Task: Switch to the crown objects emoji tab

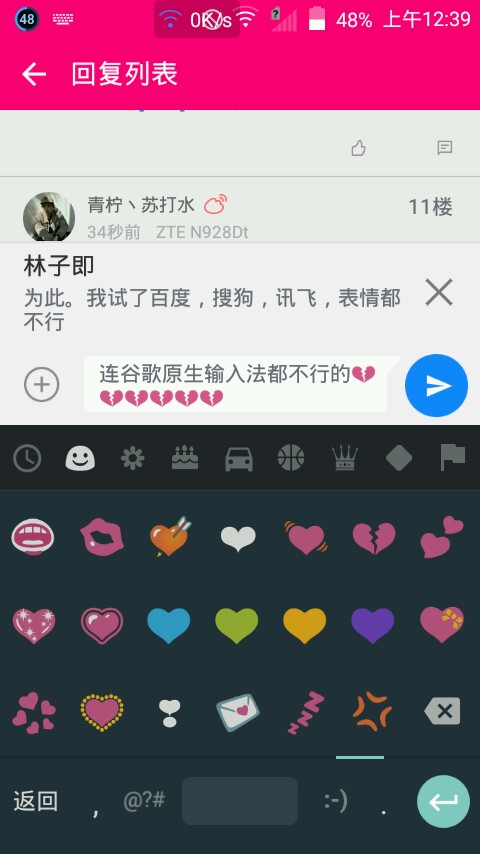Action: point(345,458)
